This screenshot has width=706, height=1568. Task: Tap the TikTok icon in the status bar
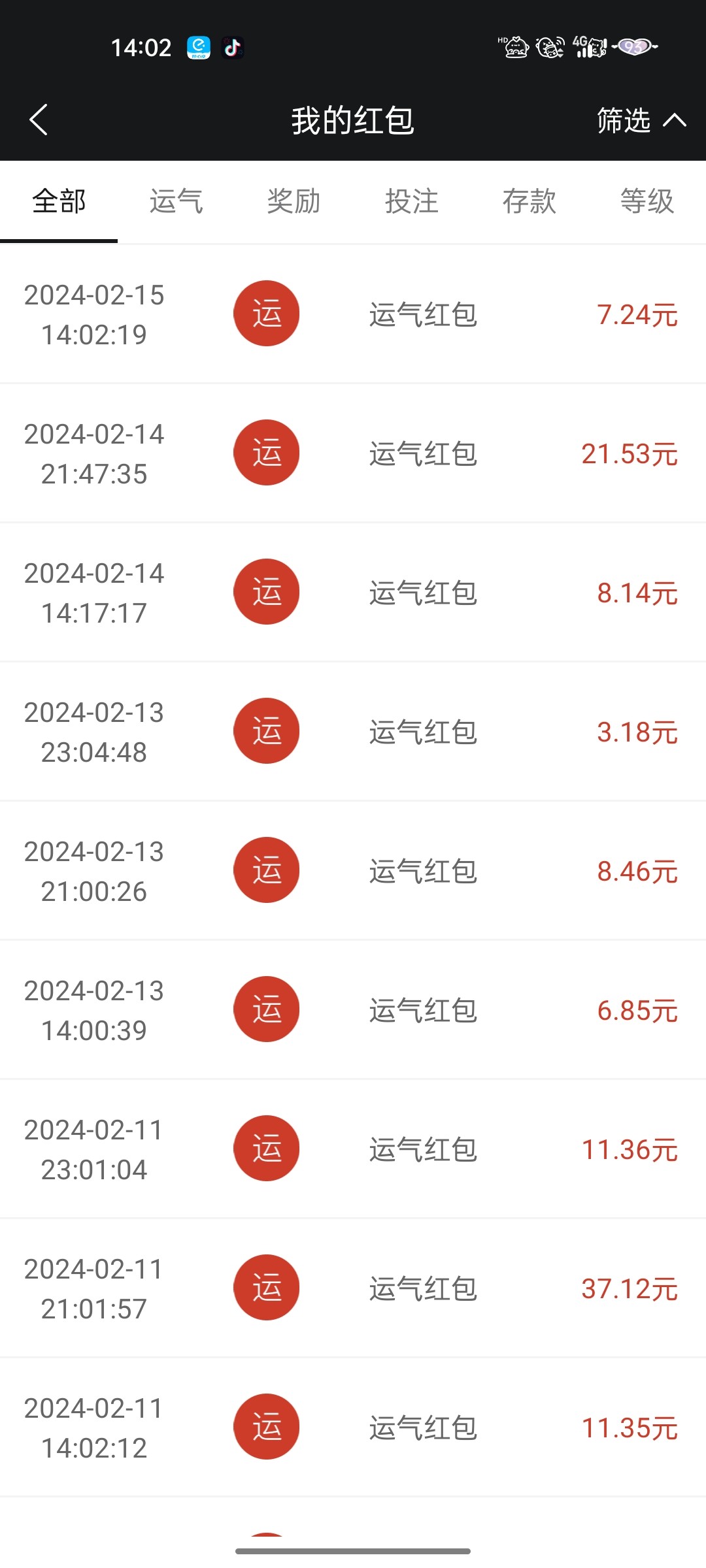[x=233, y=47]
